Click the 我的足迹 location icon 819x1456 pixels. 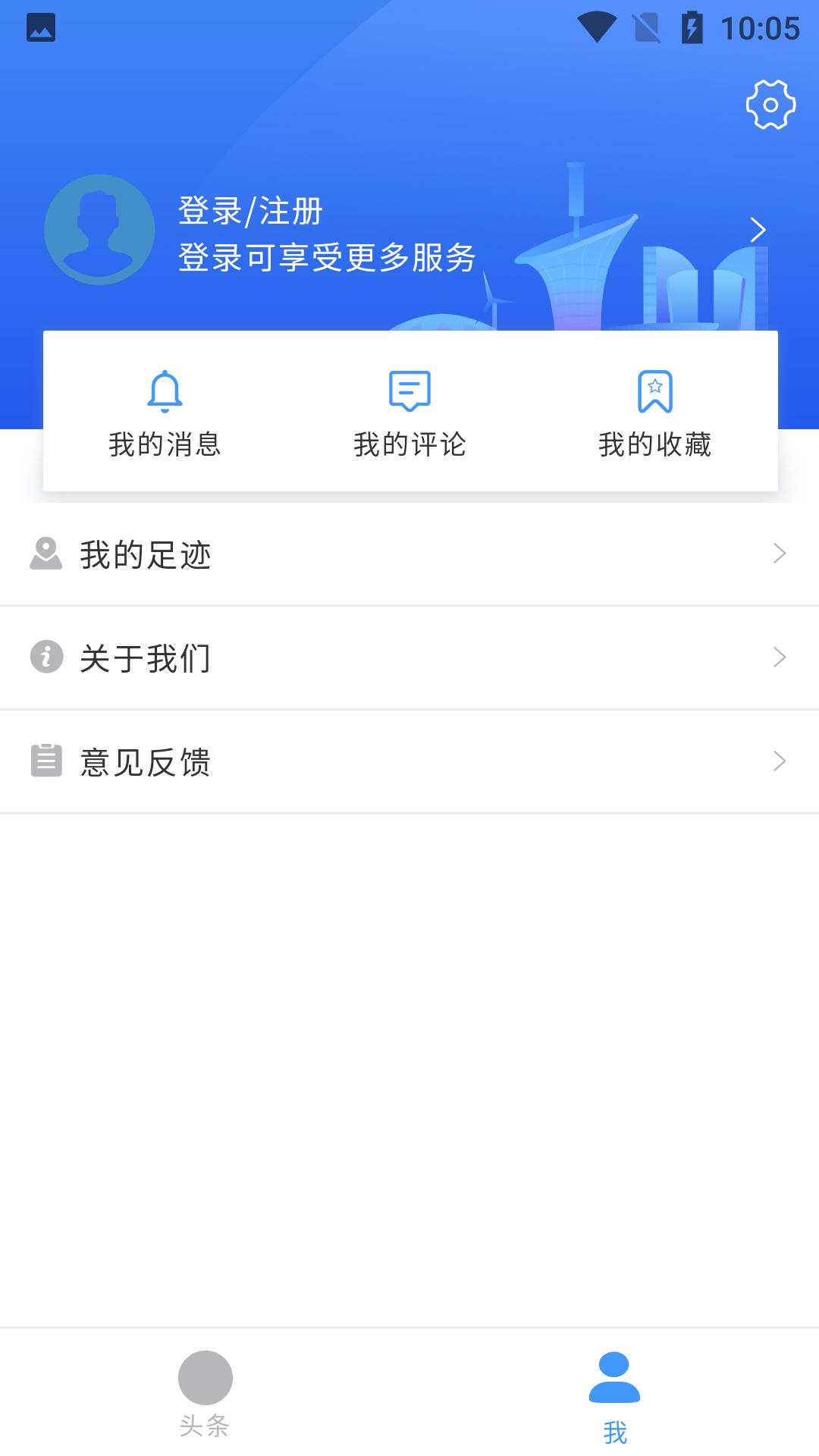[47, 554]
